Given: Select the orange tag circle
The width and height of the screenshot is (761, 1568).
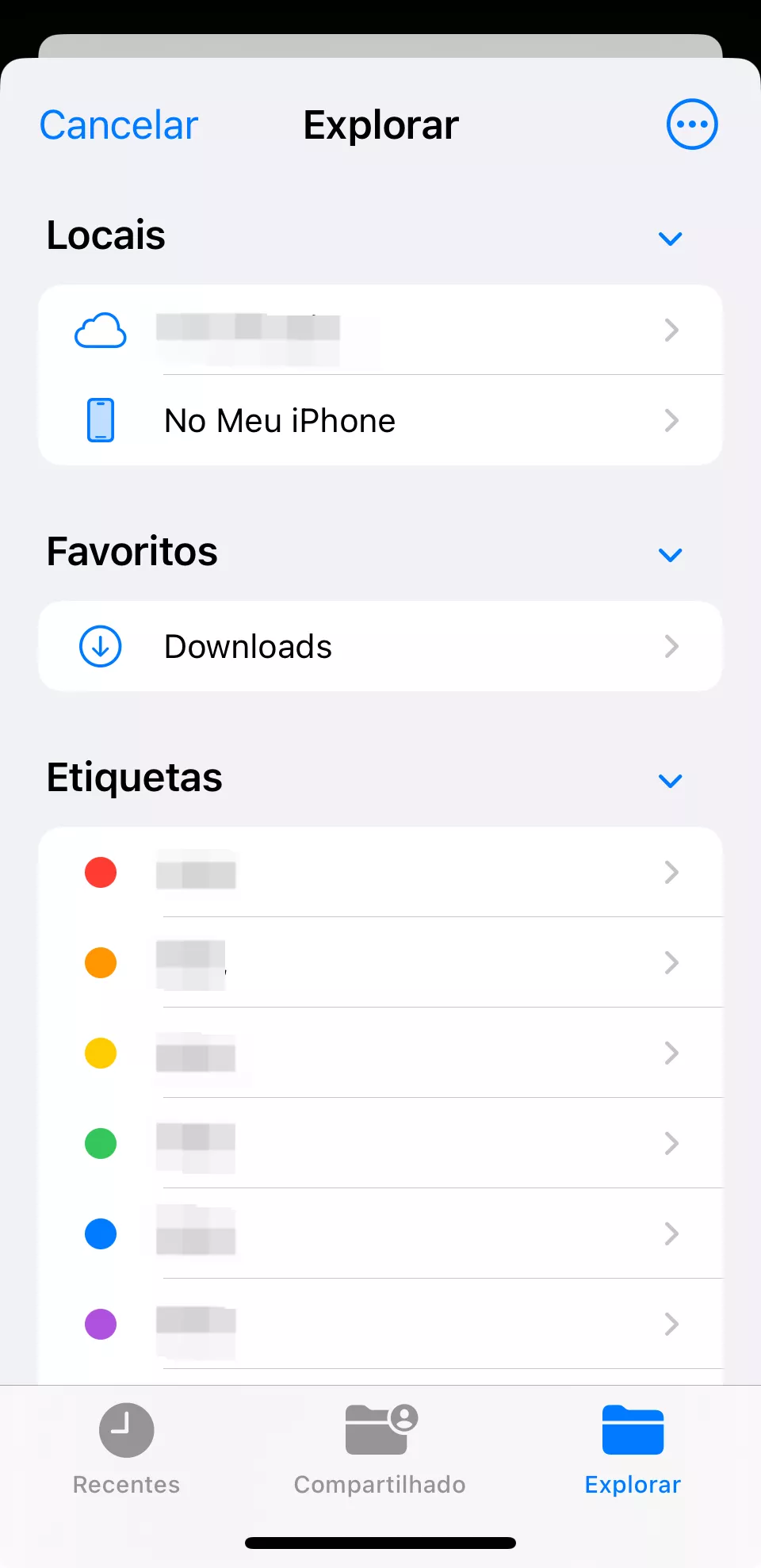Looking at the screenshot, I should (x=101, y=962).
